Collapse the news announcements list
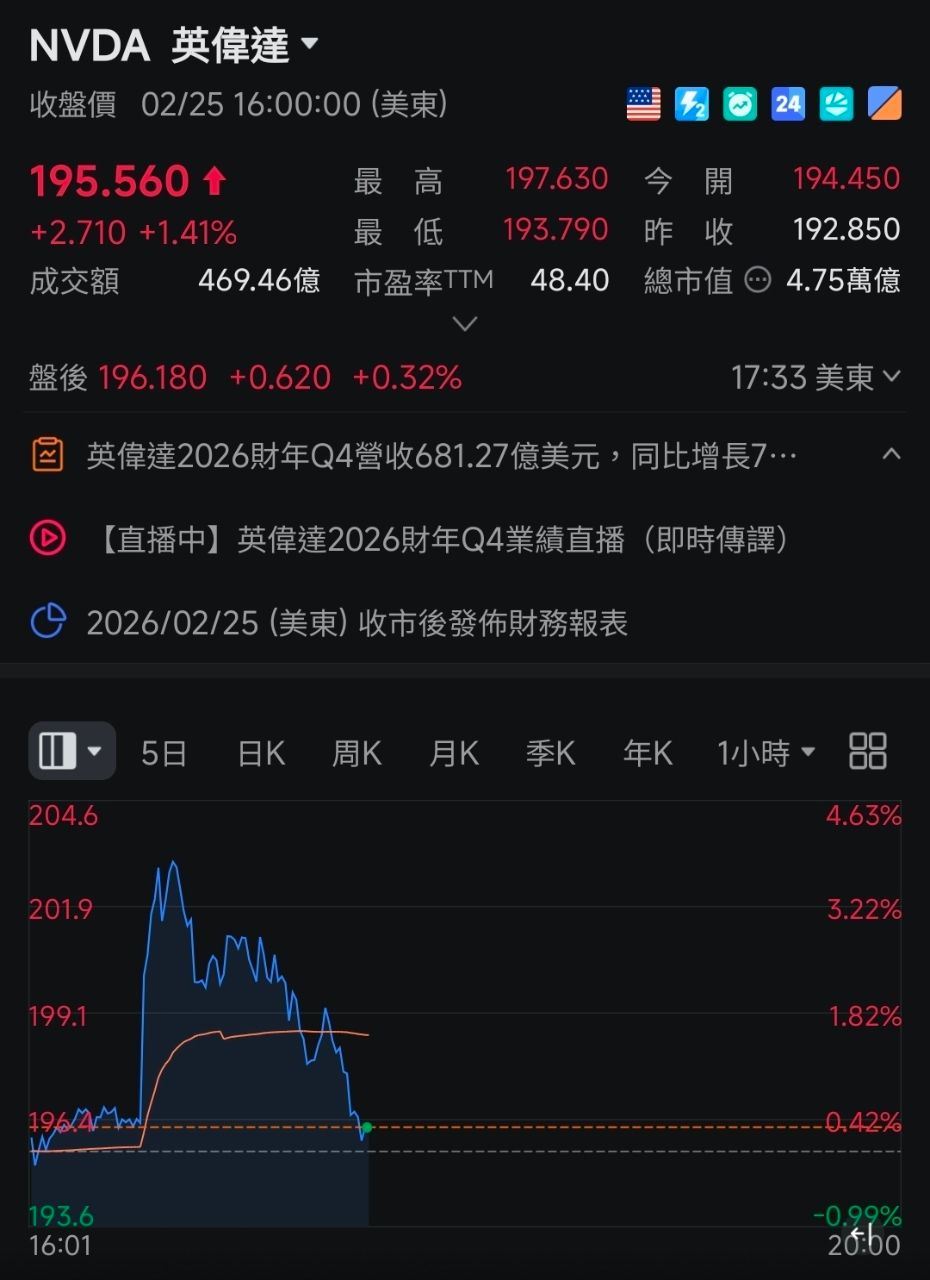 pyautogui.click(x=891, y=455)
